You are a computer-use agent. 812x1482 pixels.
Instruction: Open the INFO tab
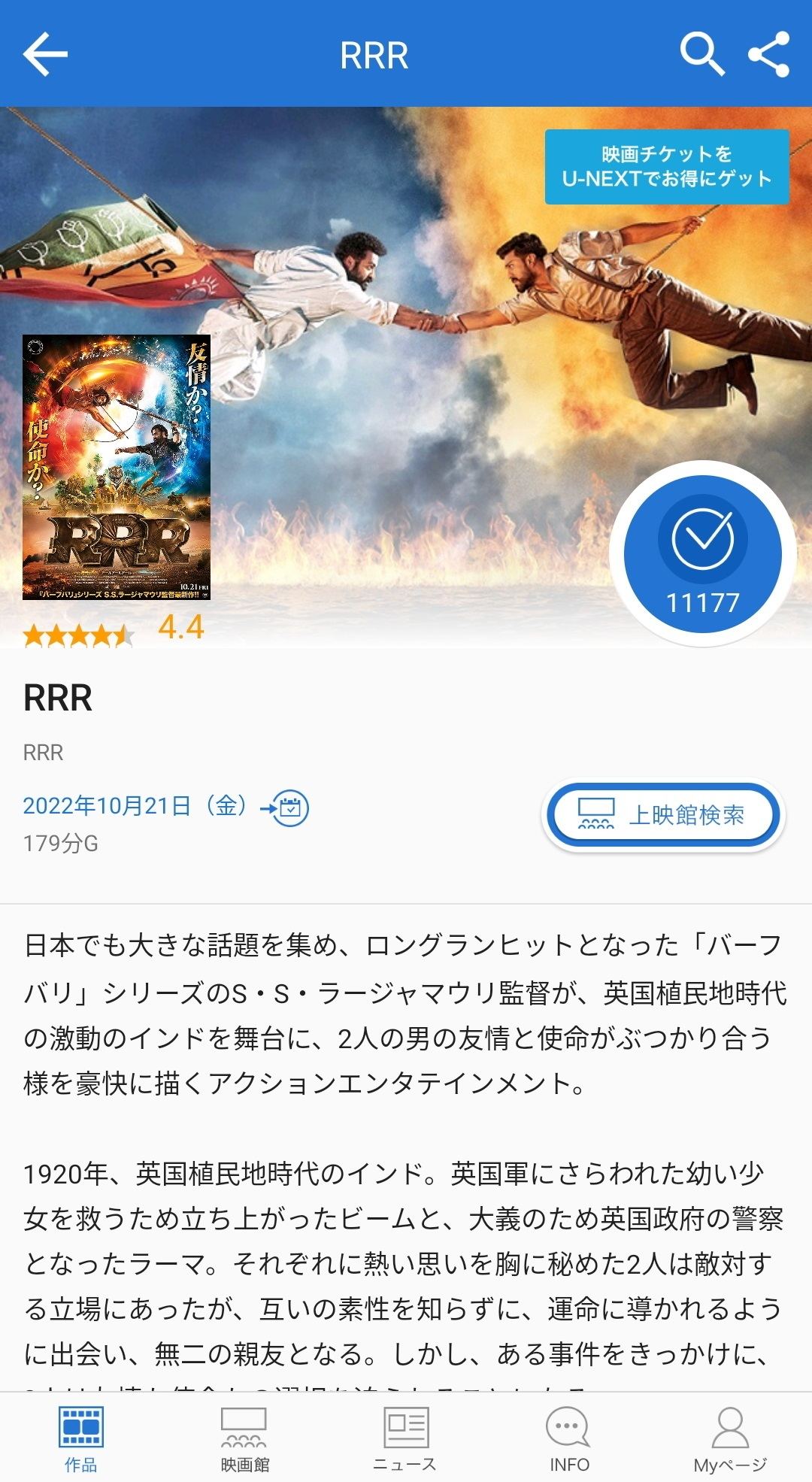[568, 1439]
